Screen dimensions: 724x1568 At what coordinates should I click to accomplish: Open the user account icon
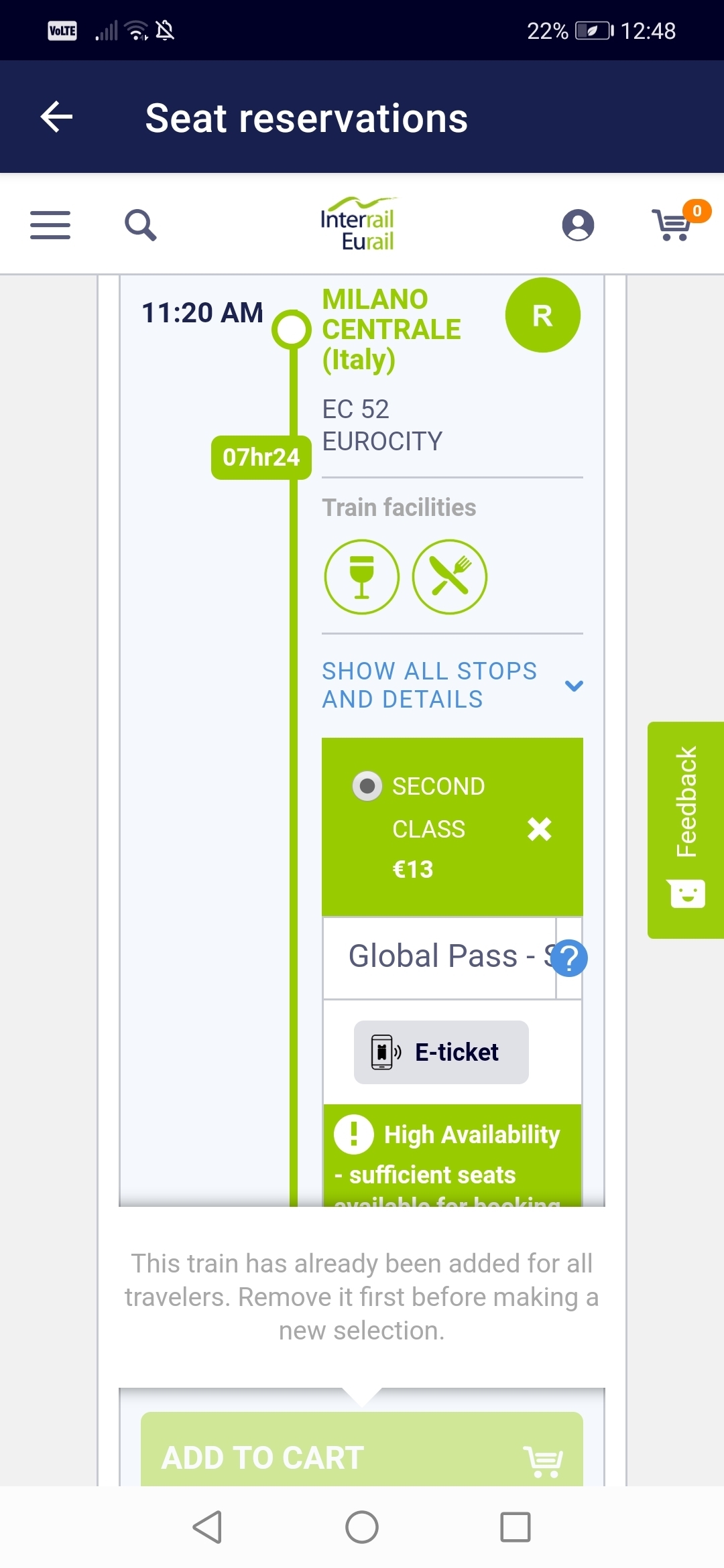click(578, 224)
